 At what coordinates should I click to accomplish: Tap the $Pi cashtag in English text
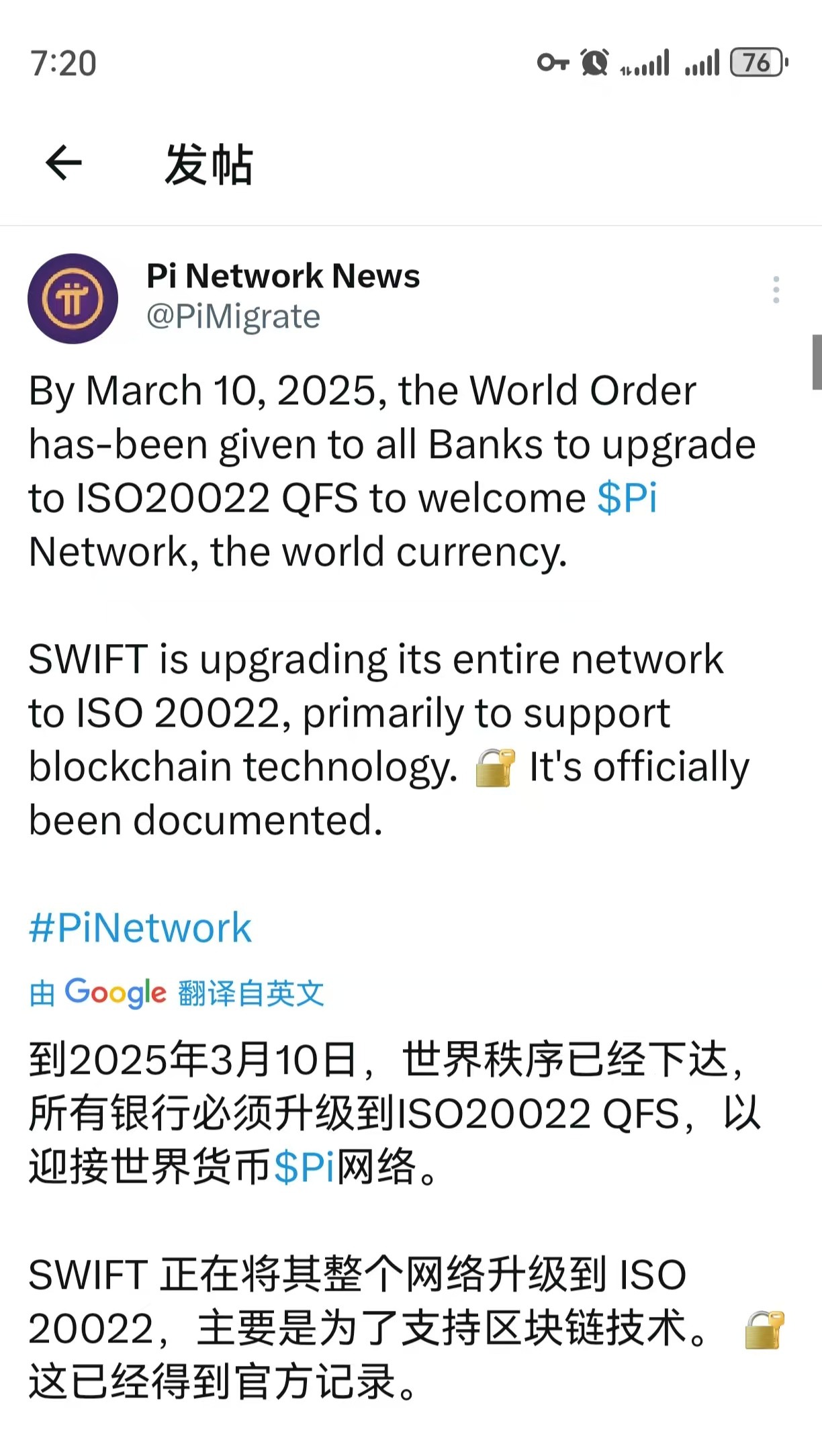point(627,498)
